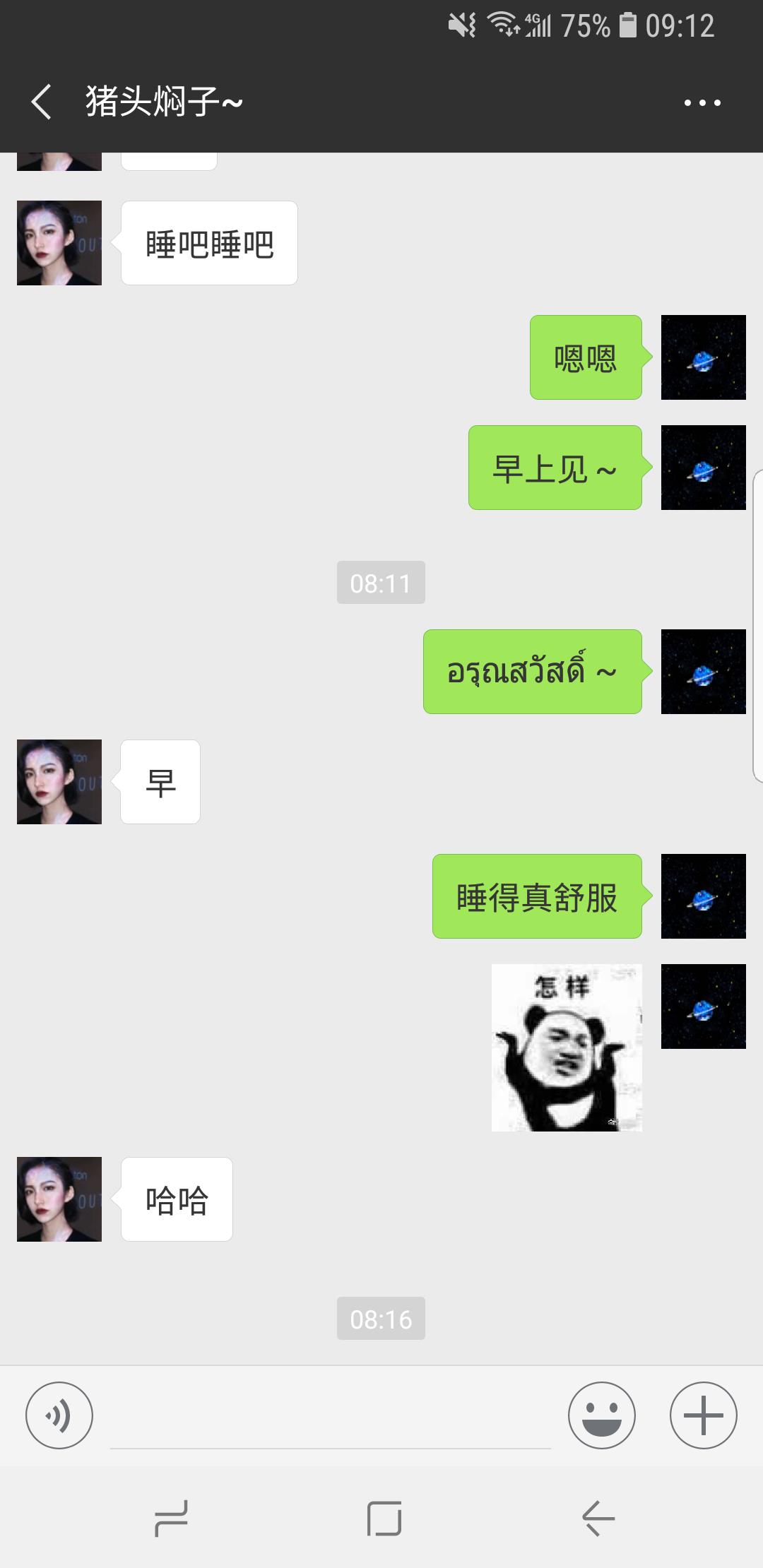
Task: Open the three-dot chat options menu
Action: [x=702, y=102]
